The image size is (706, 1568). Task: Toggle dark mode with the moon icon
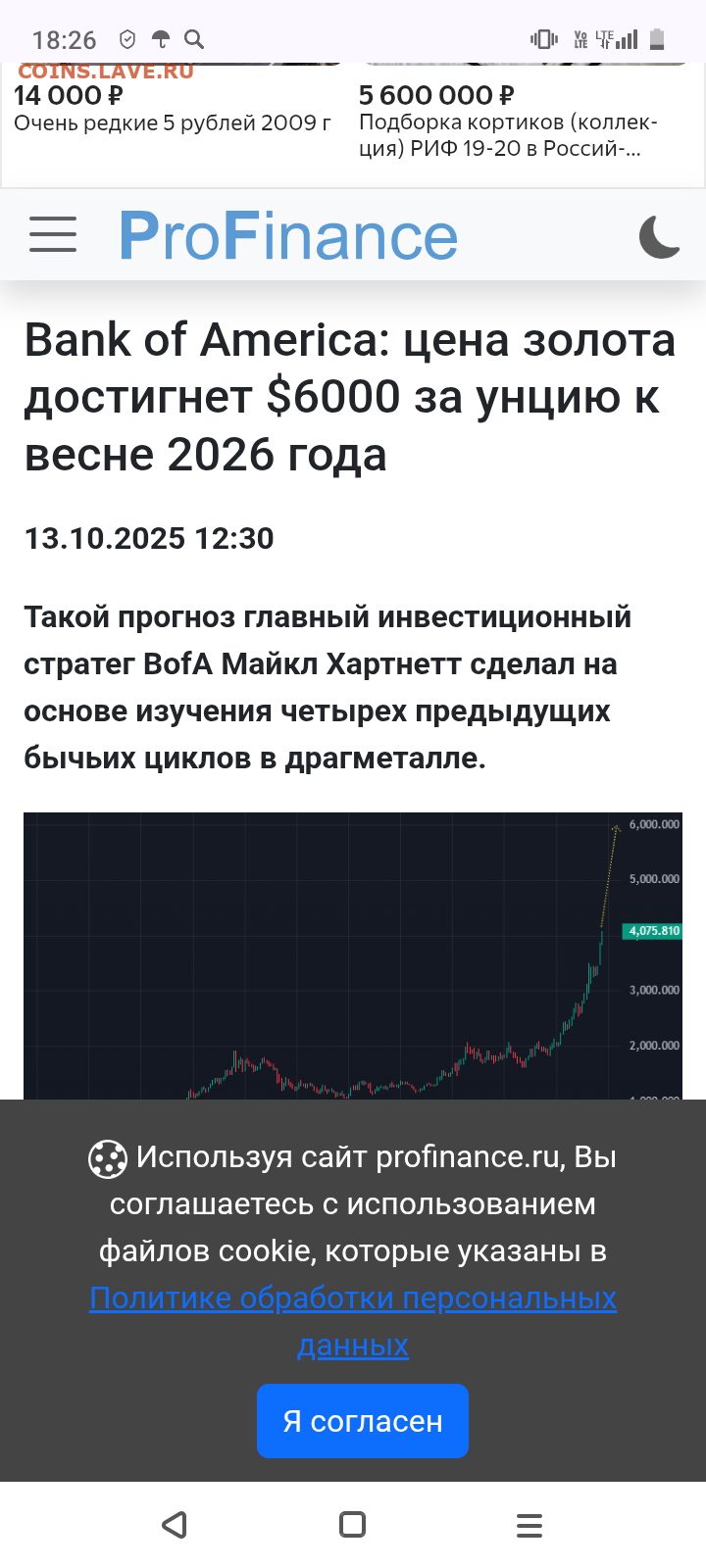point(659,237)
